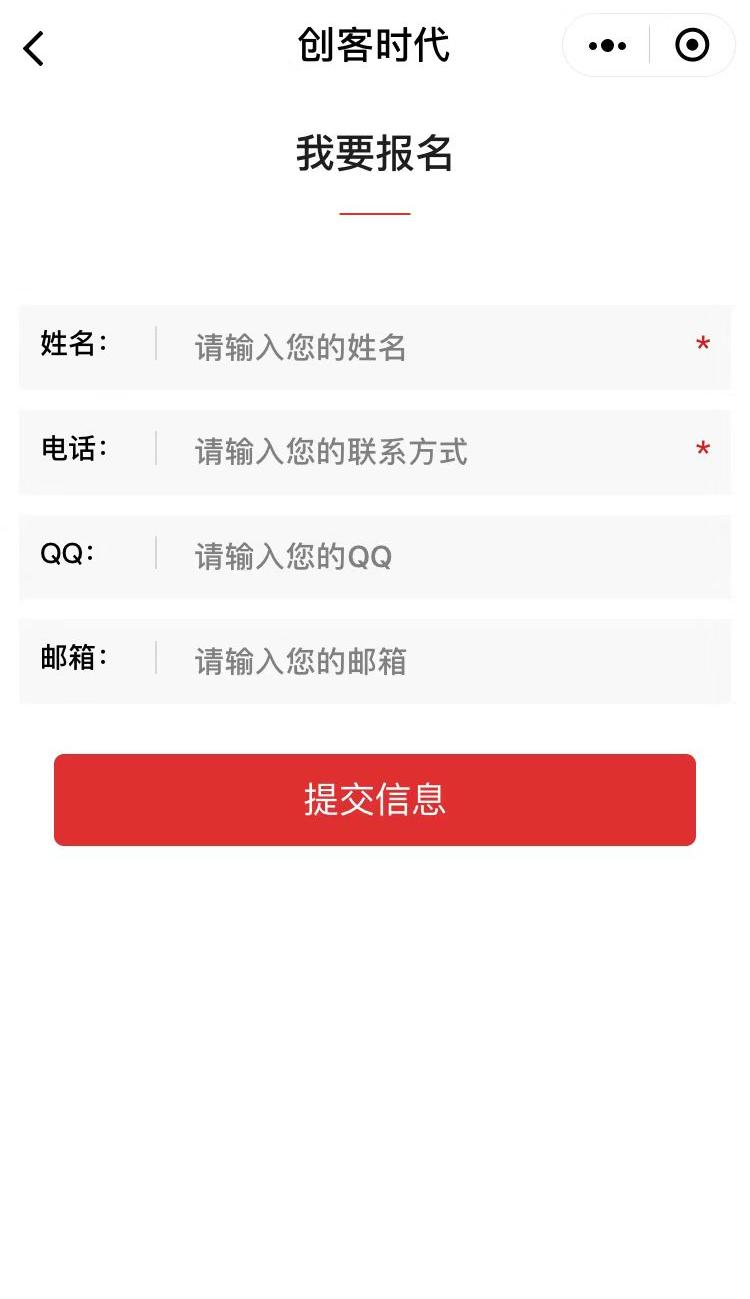The height and width of the screenshot is (1299, 750).
Task: Close the mini program with the circle icon
Action: coord(692,46)
